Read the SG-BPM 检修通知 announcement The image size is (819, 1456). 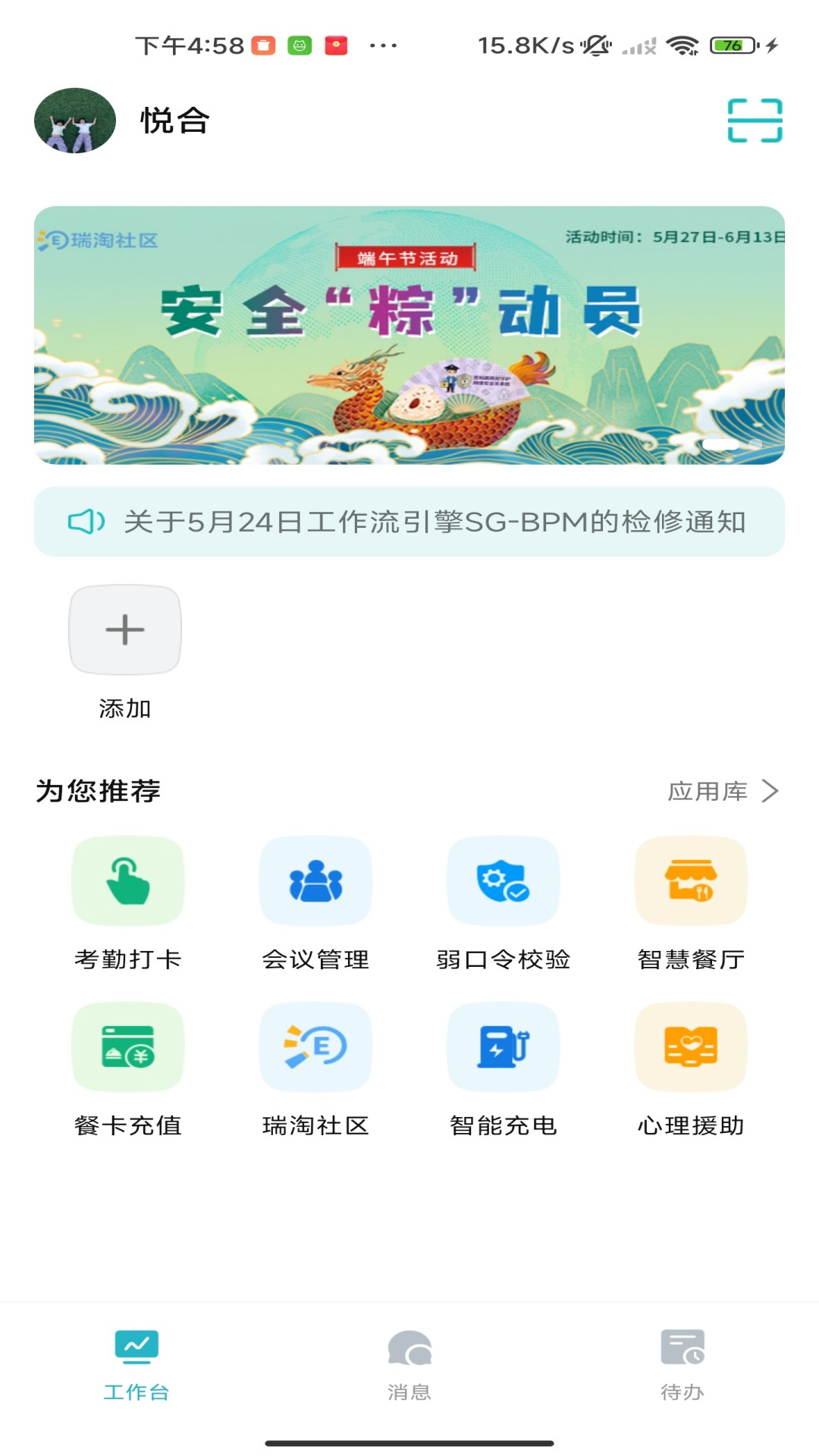[x=409, y=522]
